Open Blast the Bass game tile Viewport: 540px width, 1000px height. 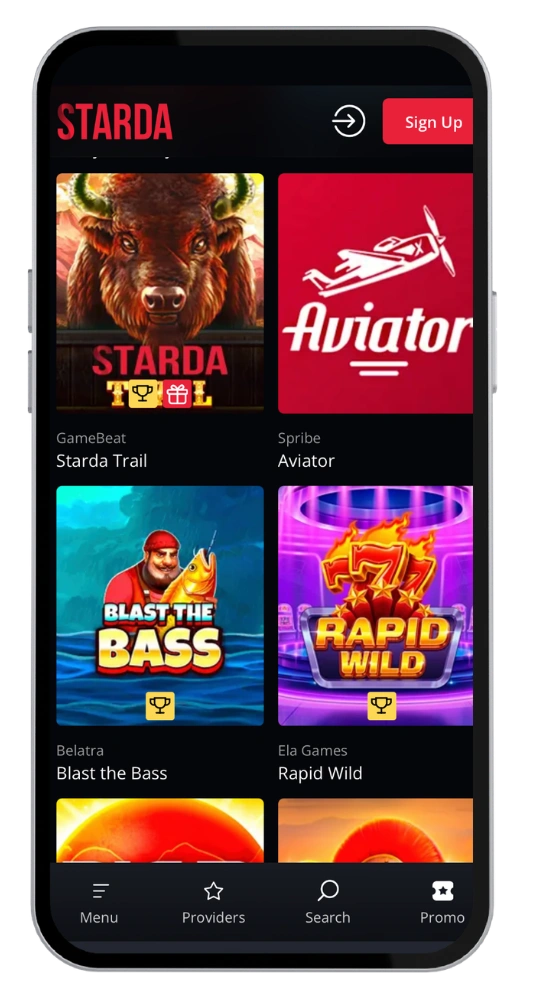pos(160,605)
